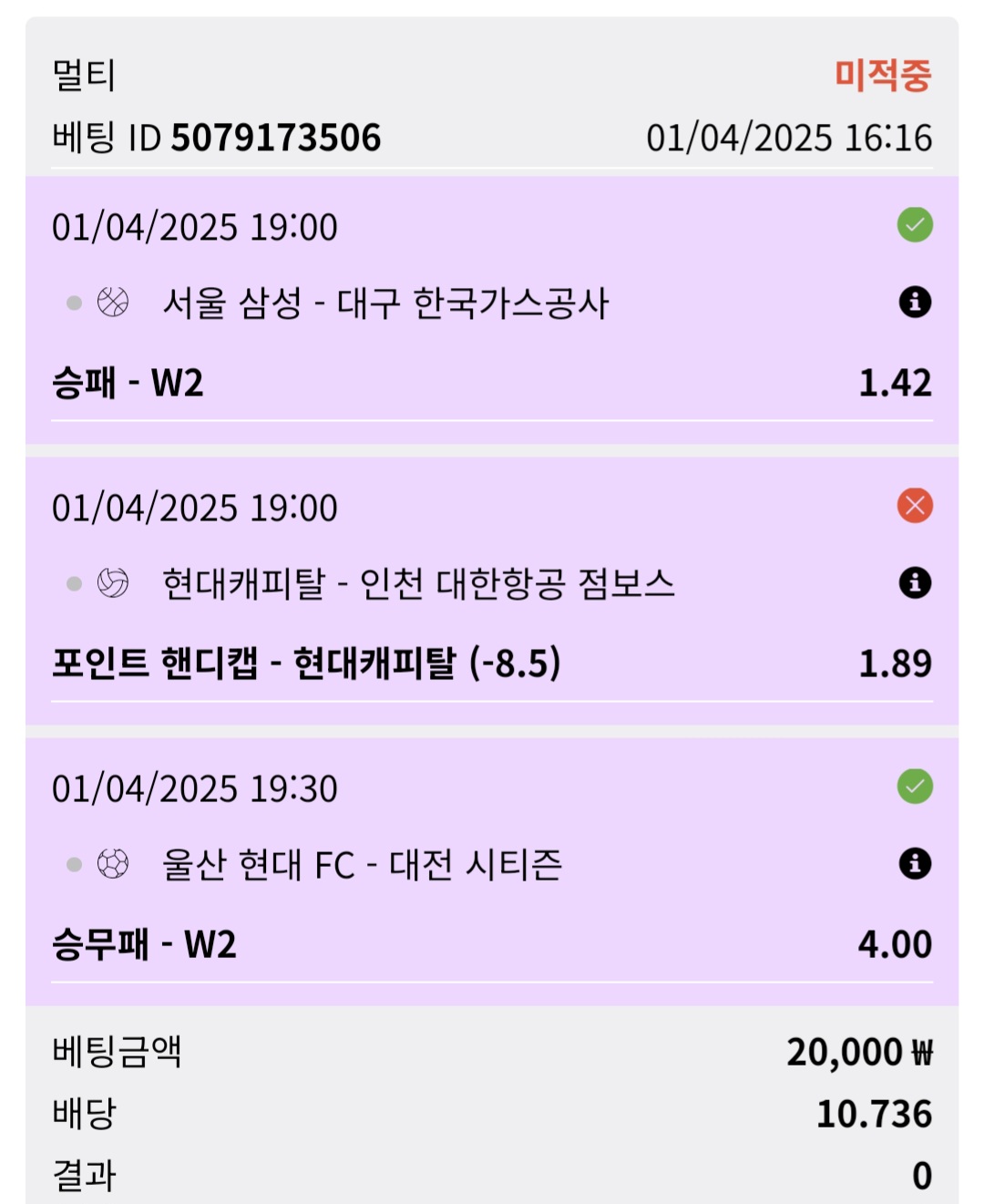Screen dimensions: 984x1204
Task: View info for 울산 현대 FC - 대전 시티즌
Action: 915,863
